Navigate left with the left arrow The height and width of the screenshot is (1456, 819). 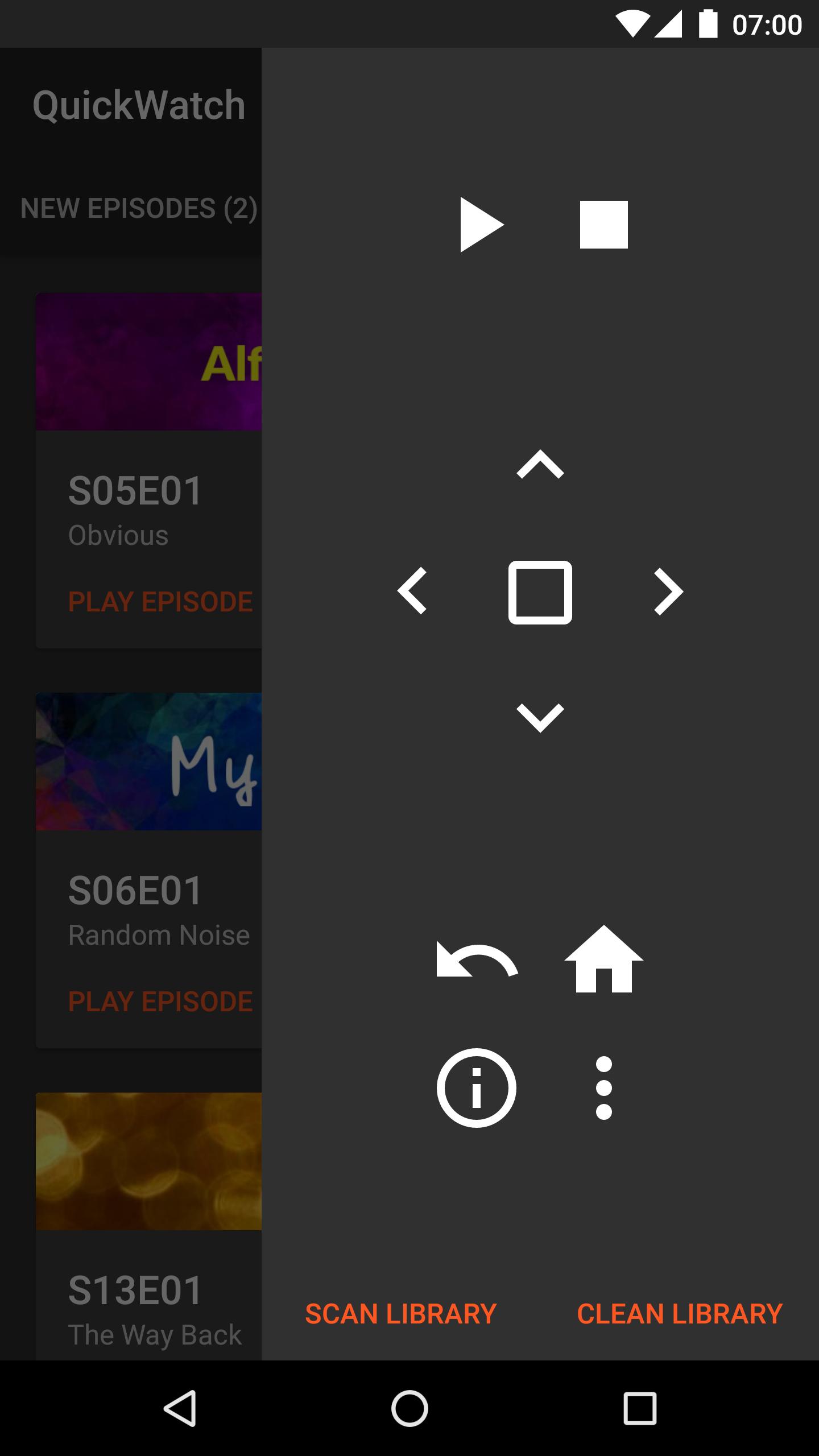[412, 591]
